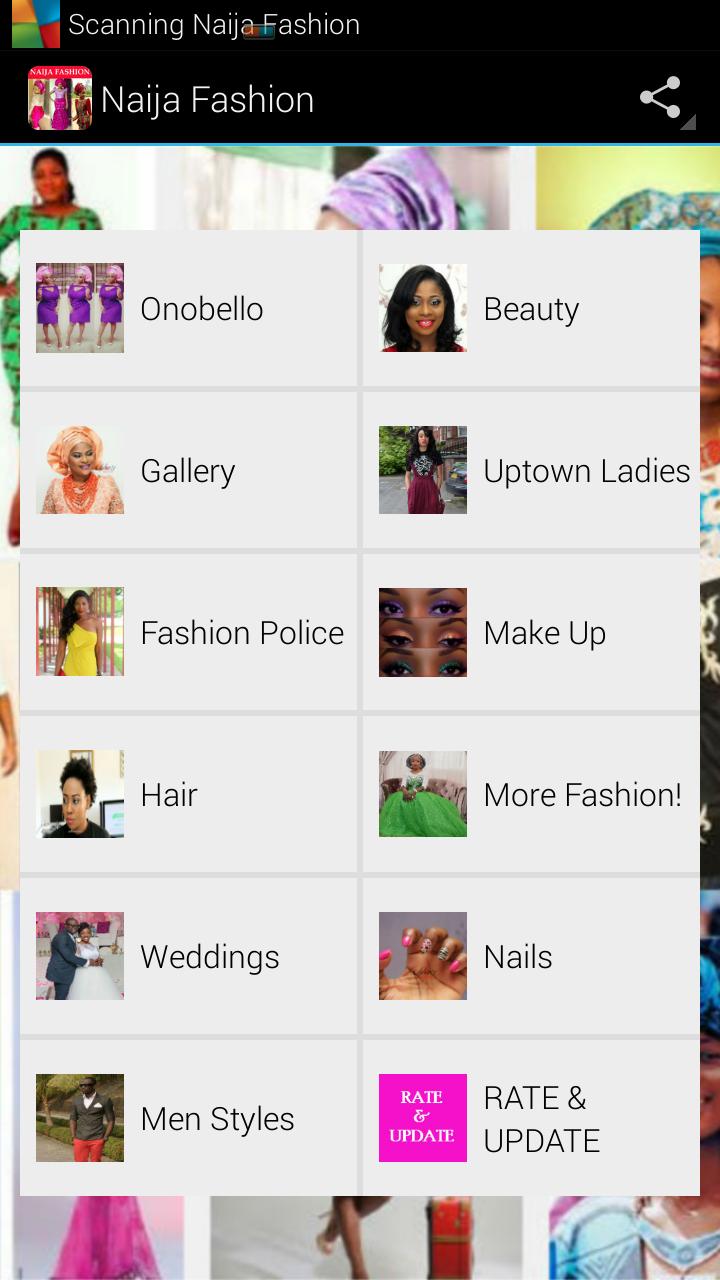View the Make Up section
The width and height of the screenshot is (720, 1280).
click(x=531, y=633)
